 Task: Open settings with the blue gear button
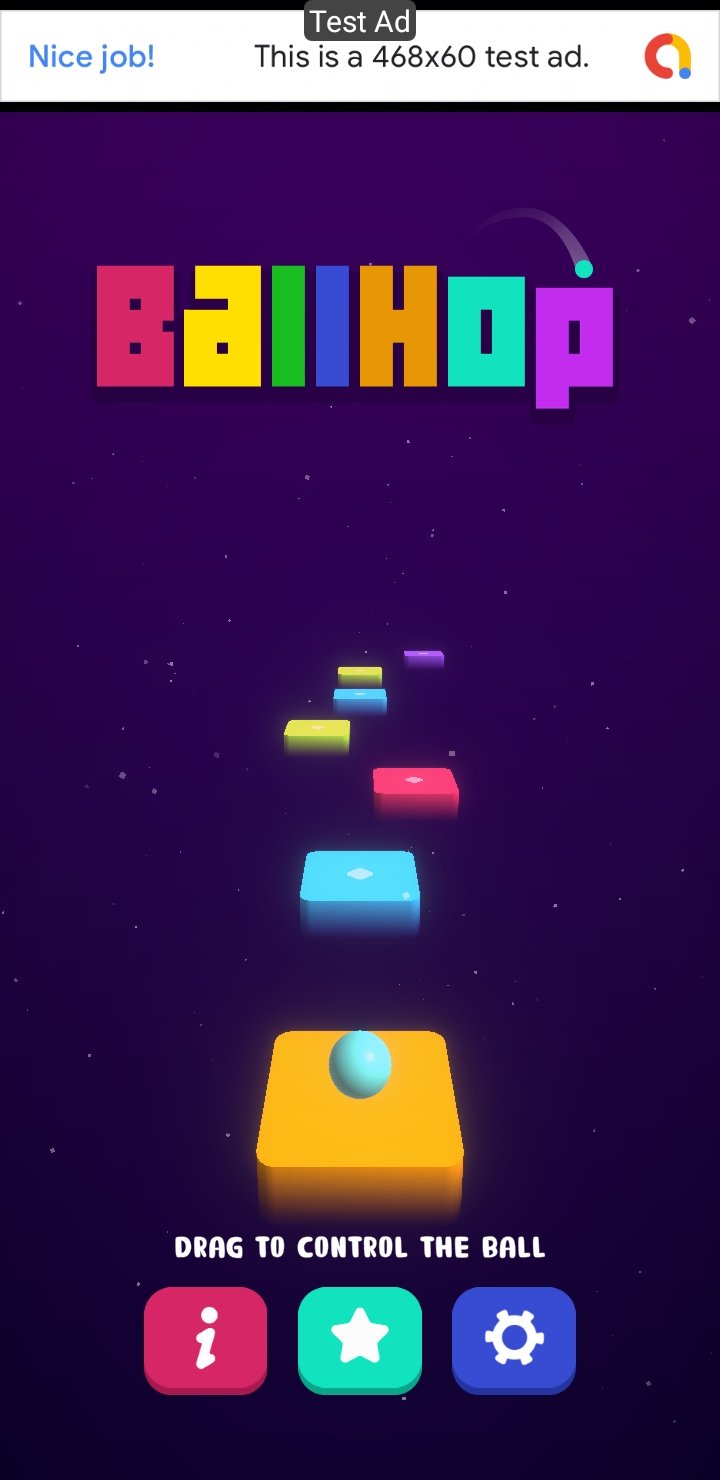514,1340
